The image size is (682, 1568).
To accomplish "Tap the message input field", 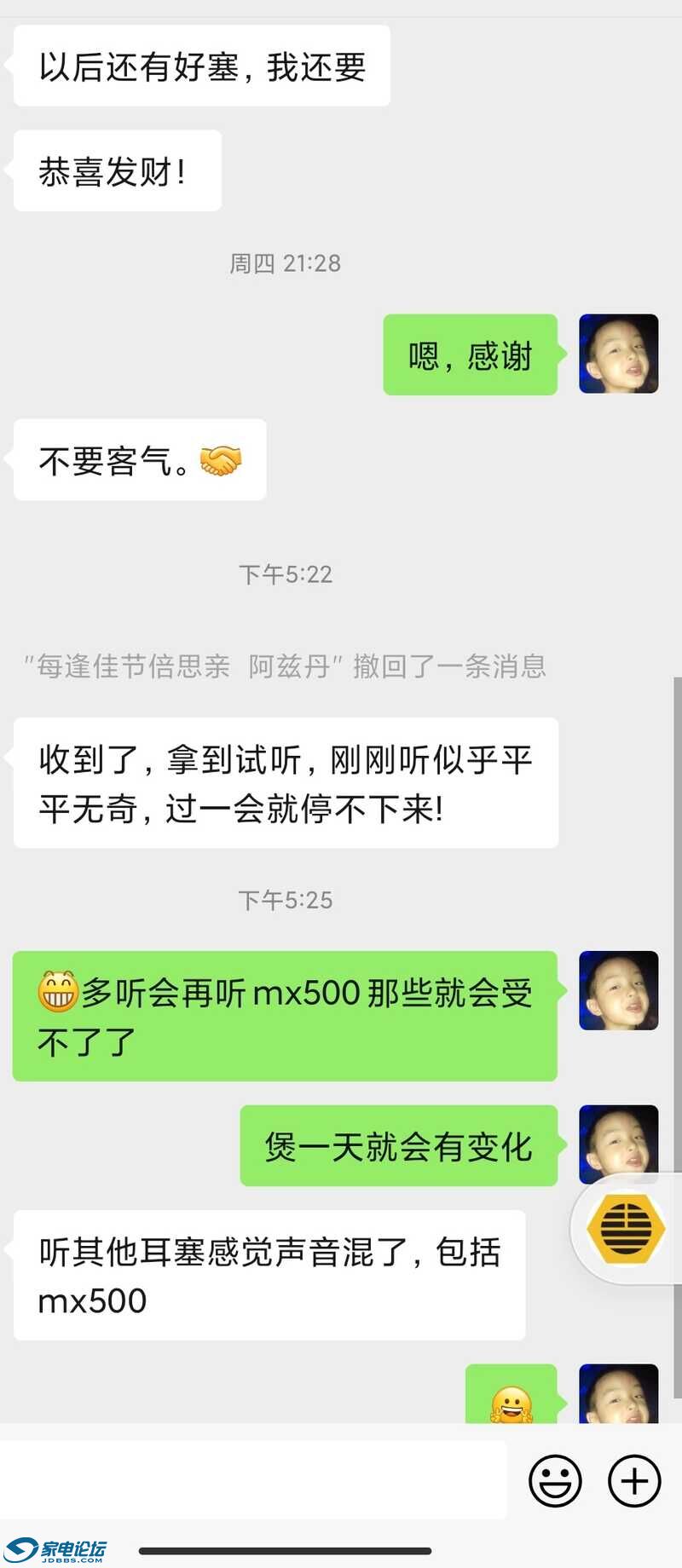I will coord(253,1480).
